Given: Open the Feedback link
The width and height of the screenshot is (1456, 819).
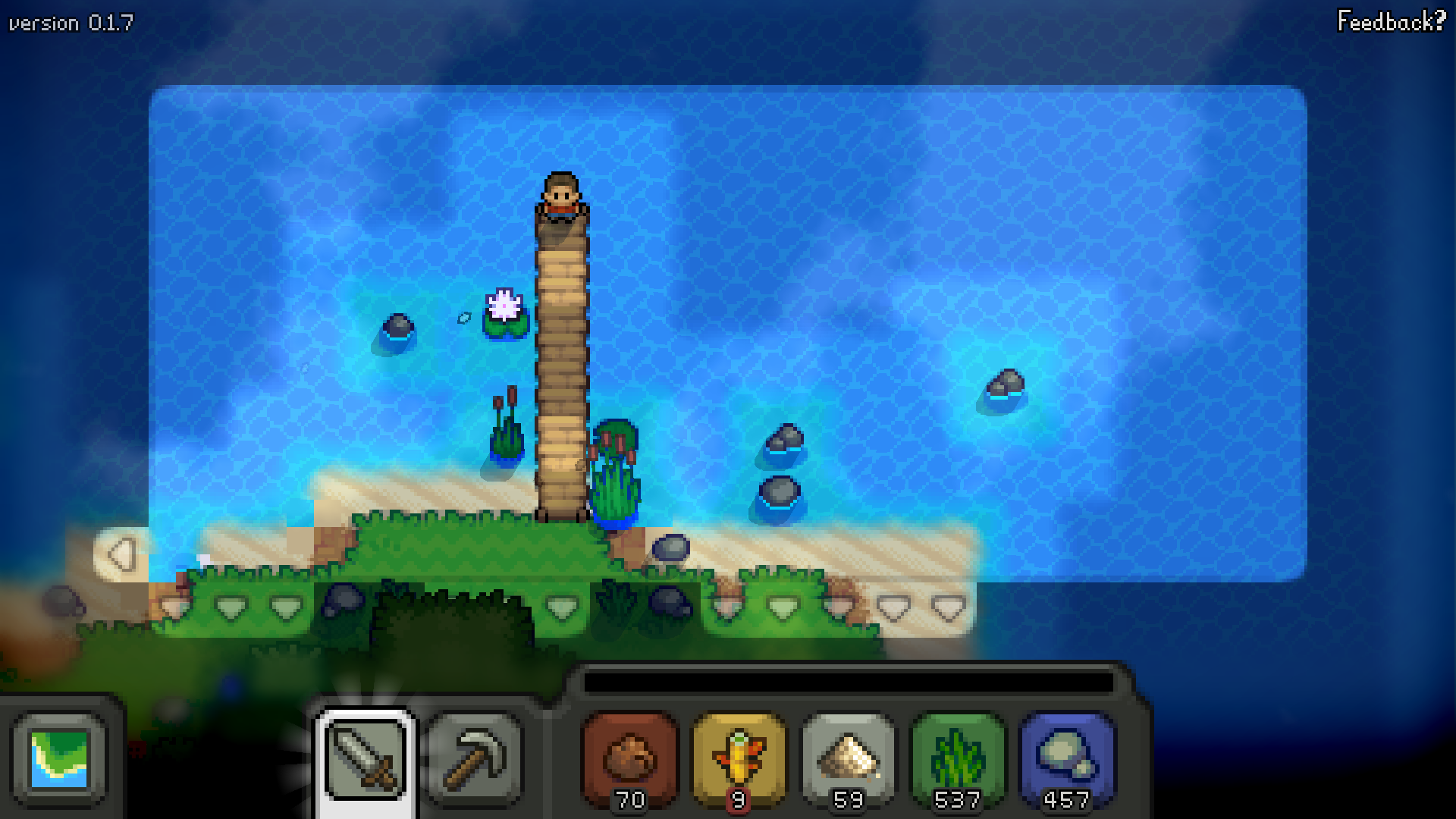Looking at the screenshot, I should coord(1391,21).
